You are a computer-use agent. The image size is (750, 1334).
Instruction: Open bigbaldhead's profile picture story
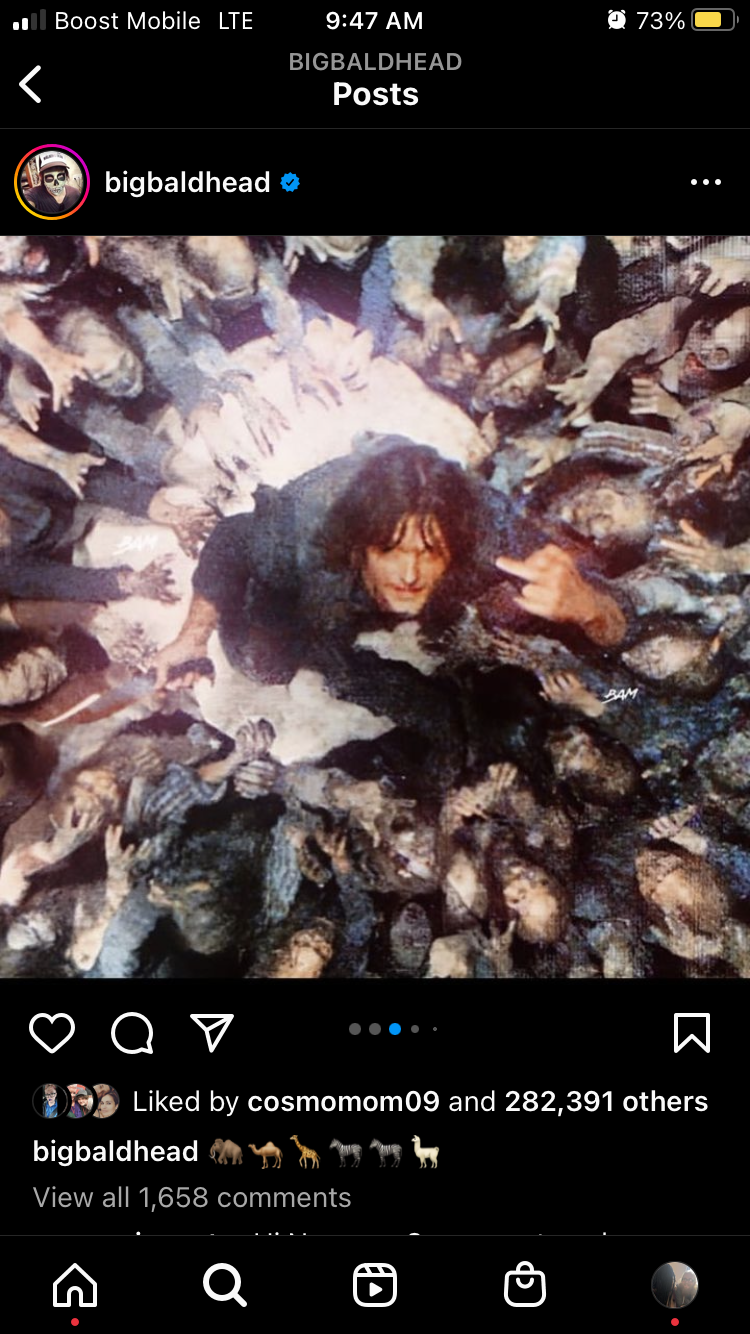click(x=52, y=182)
